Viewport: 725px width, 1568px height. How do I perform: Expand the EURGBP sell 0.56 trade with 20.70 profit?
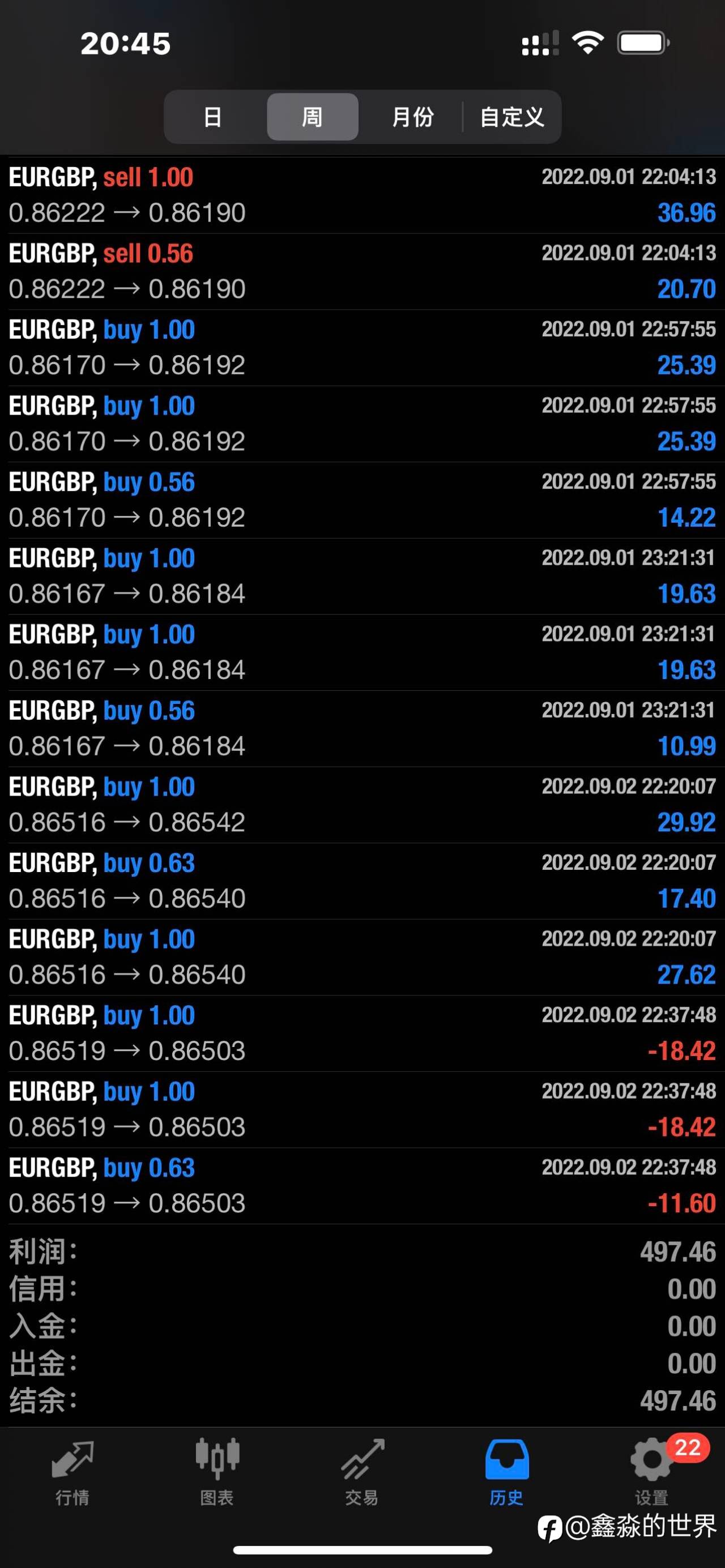pos(362,271)
